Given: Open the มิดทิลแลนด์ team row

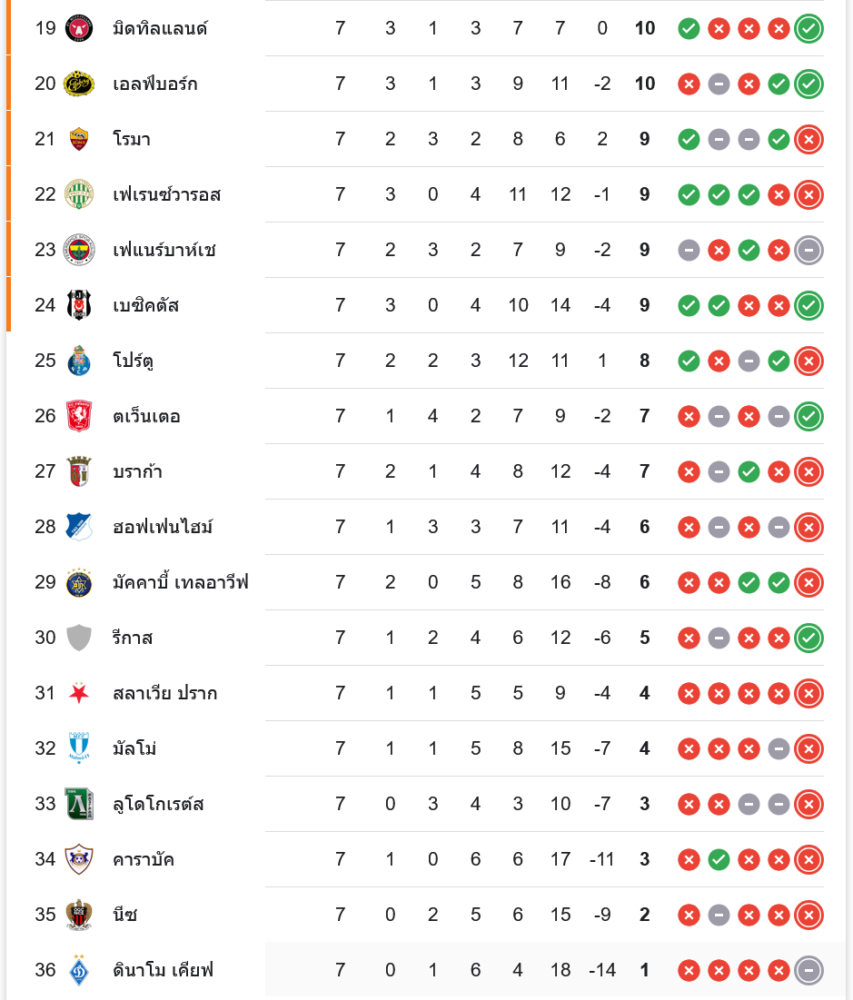Looking at the screenshot, I should click(160, 28).
